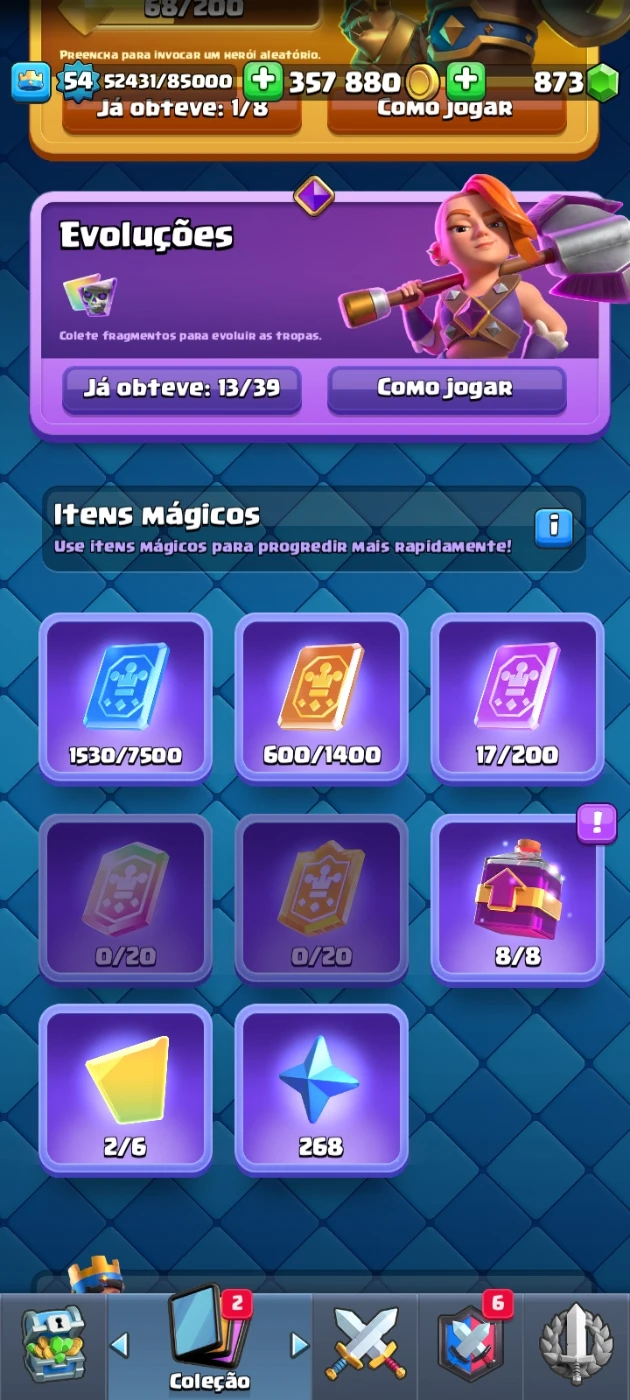This screenshot has height=1400, width=630.
Task: Tap the gold coins plus button
Action: [465, 81]
